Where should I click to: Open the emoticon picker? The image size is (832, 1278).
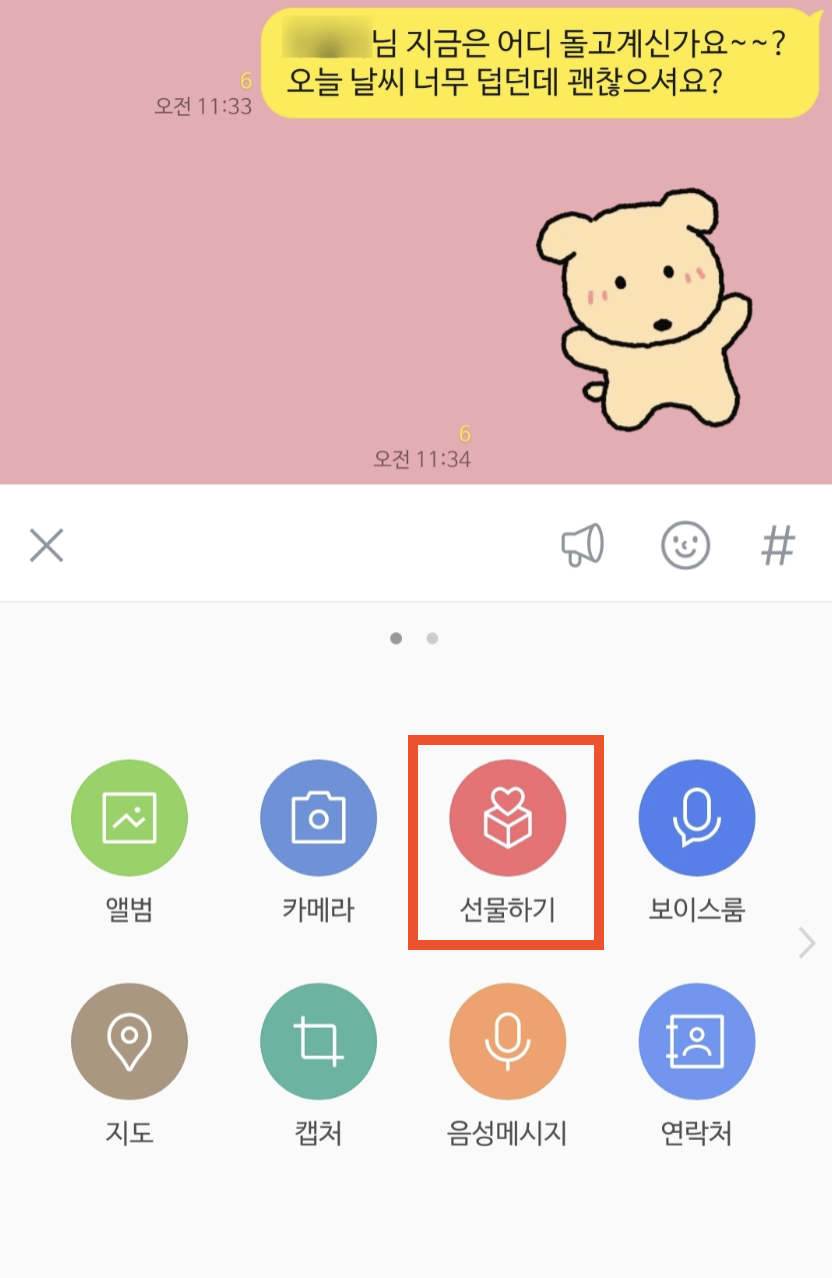(686, 546)
